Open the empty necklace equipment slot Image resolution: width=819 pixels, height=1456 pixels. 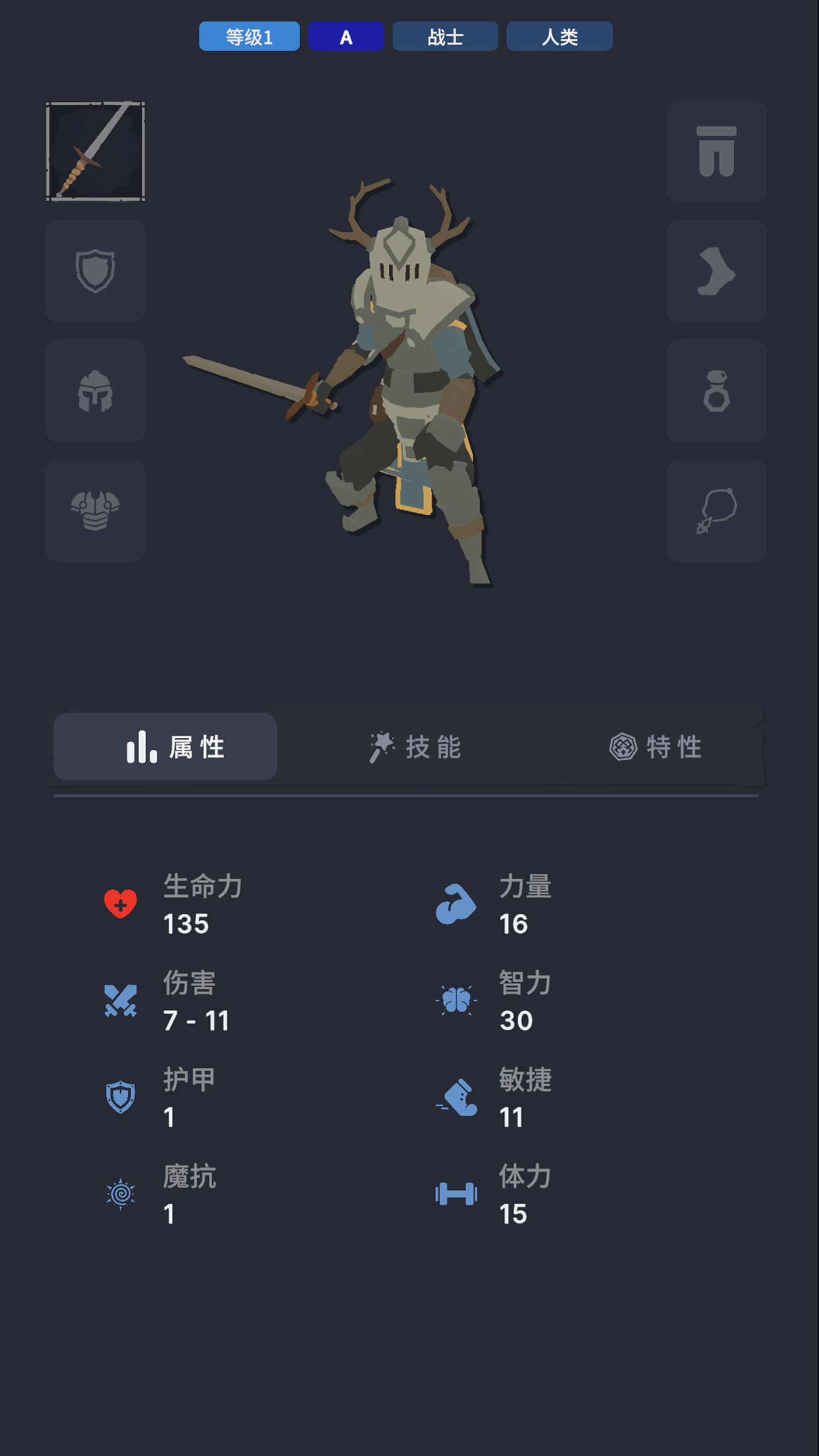pyautogui.click(x=716, y=511)
